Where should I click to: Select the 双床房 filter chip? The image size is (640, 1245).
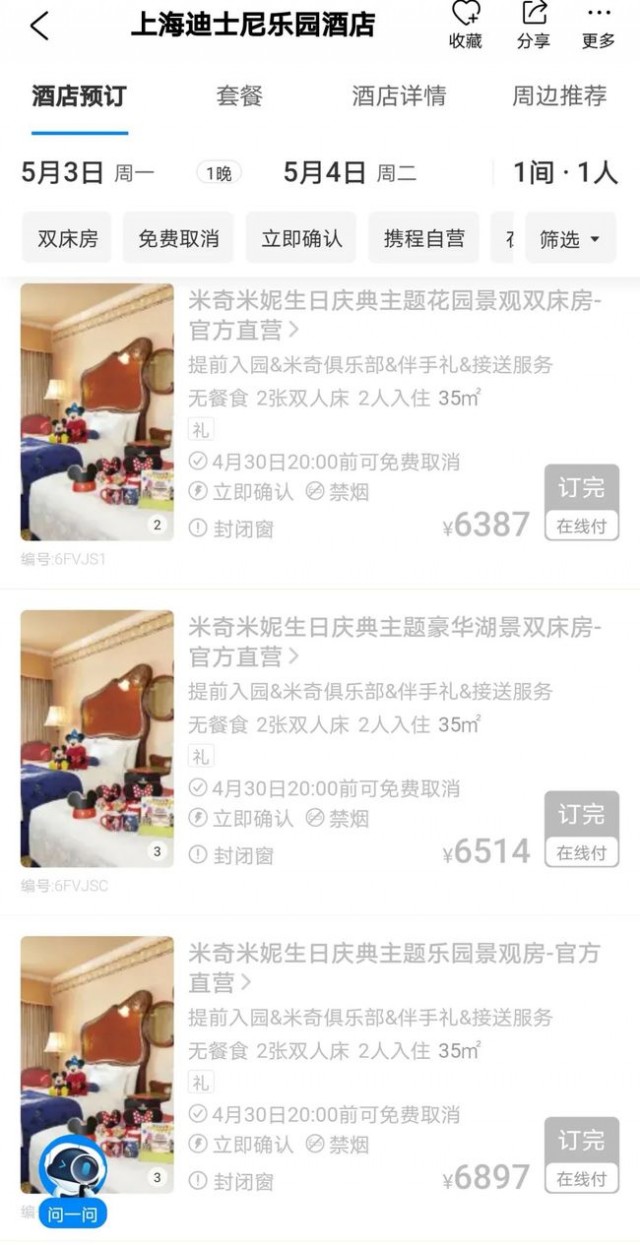[68, 239]
